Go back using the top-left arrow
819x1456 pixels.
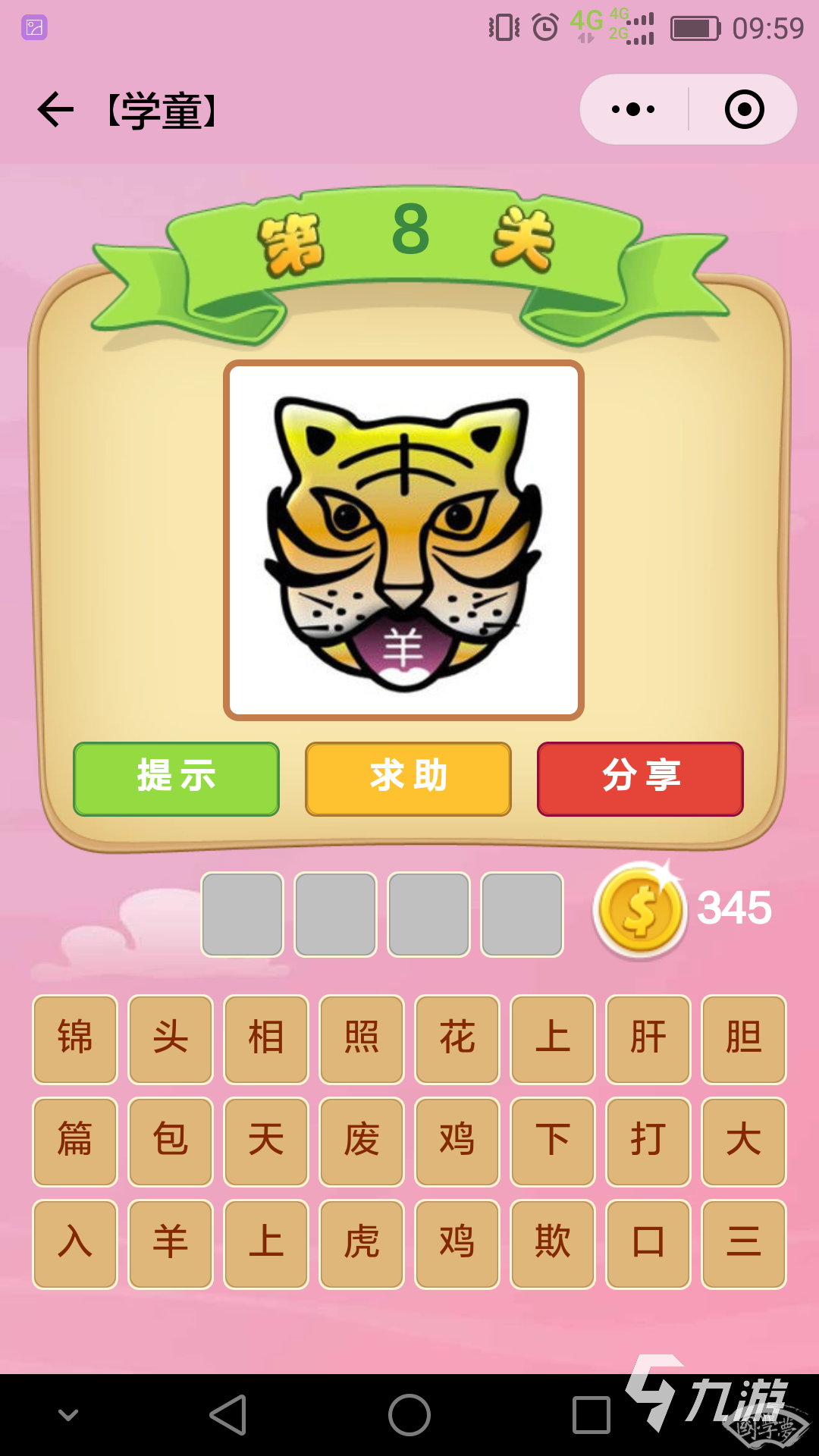tap(55, 110)
